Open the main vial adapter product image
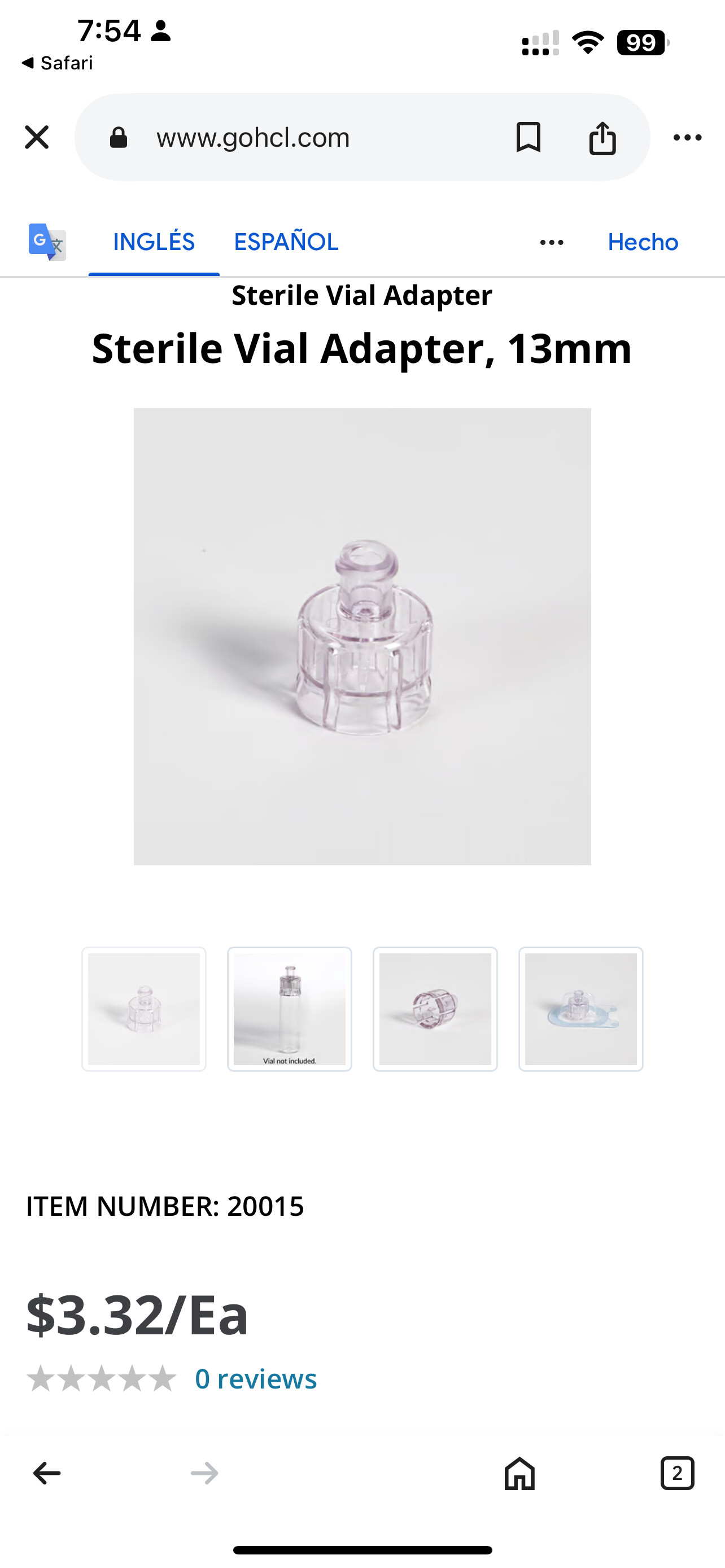Screen dimensions: 725x1568 (x=362, y=636)
